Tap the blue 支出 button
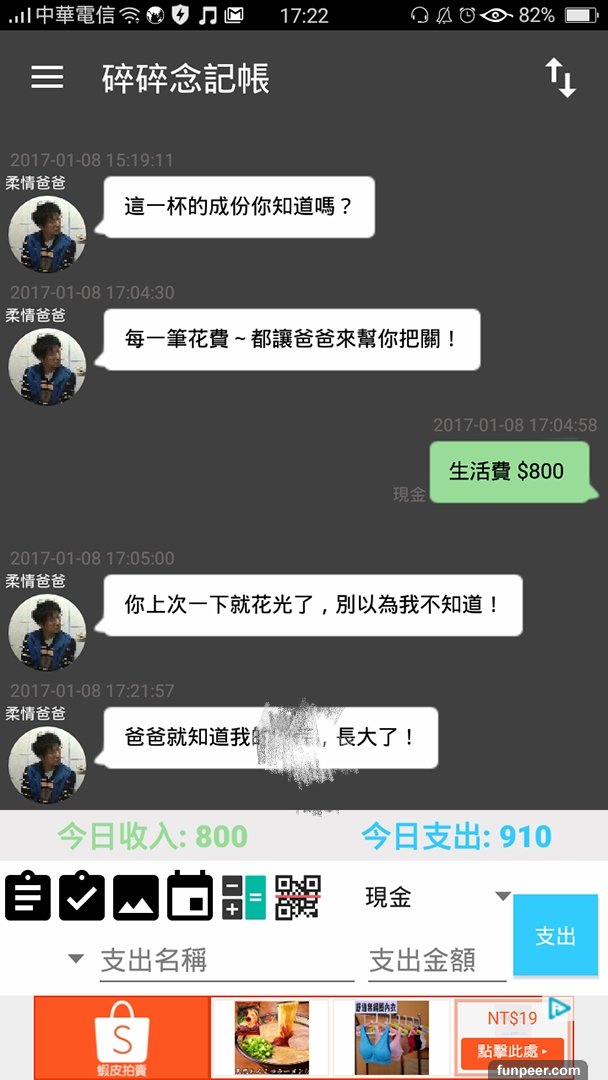608x1080 pixels. [555, 936]
